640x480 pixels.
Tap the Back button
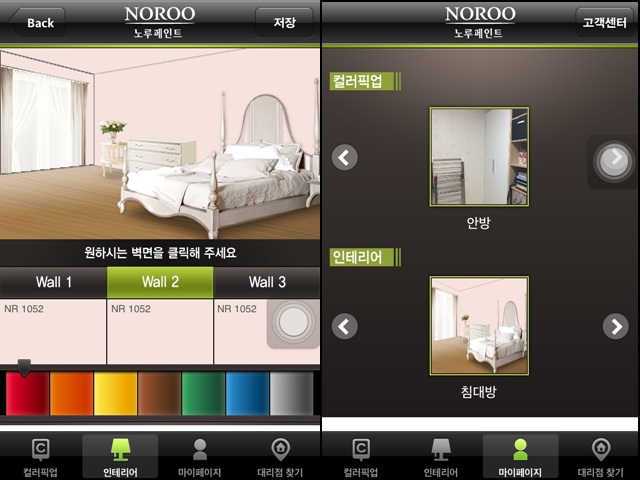pos(39,22)
